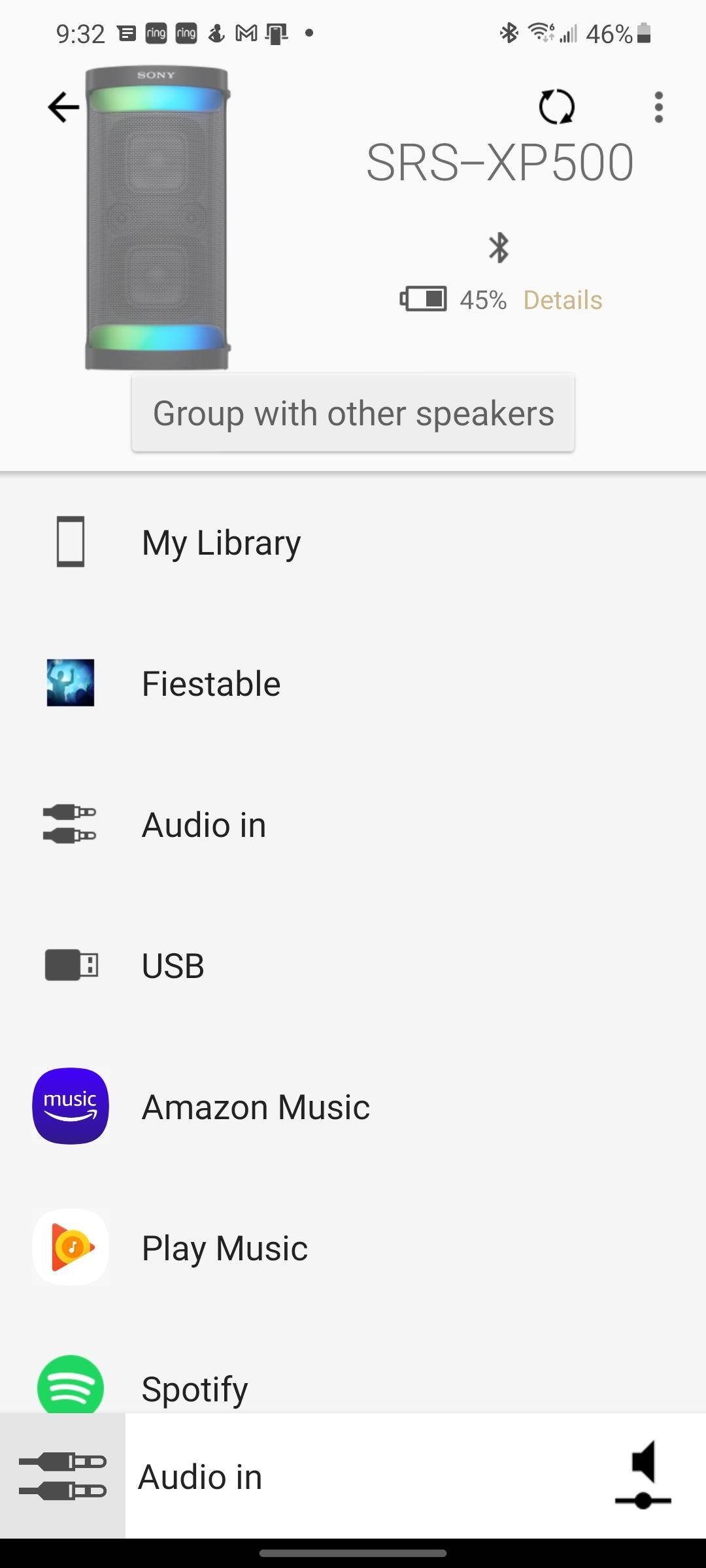
Task: Open Amazon Music
Action: click(x=255, y=1107)
